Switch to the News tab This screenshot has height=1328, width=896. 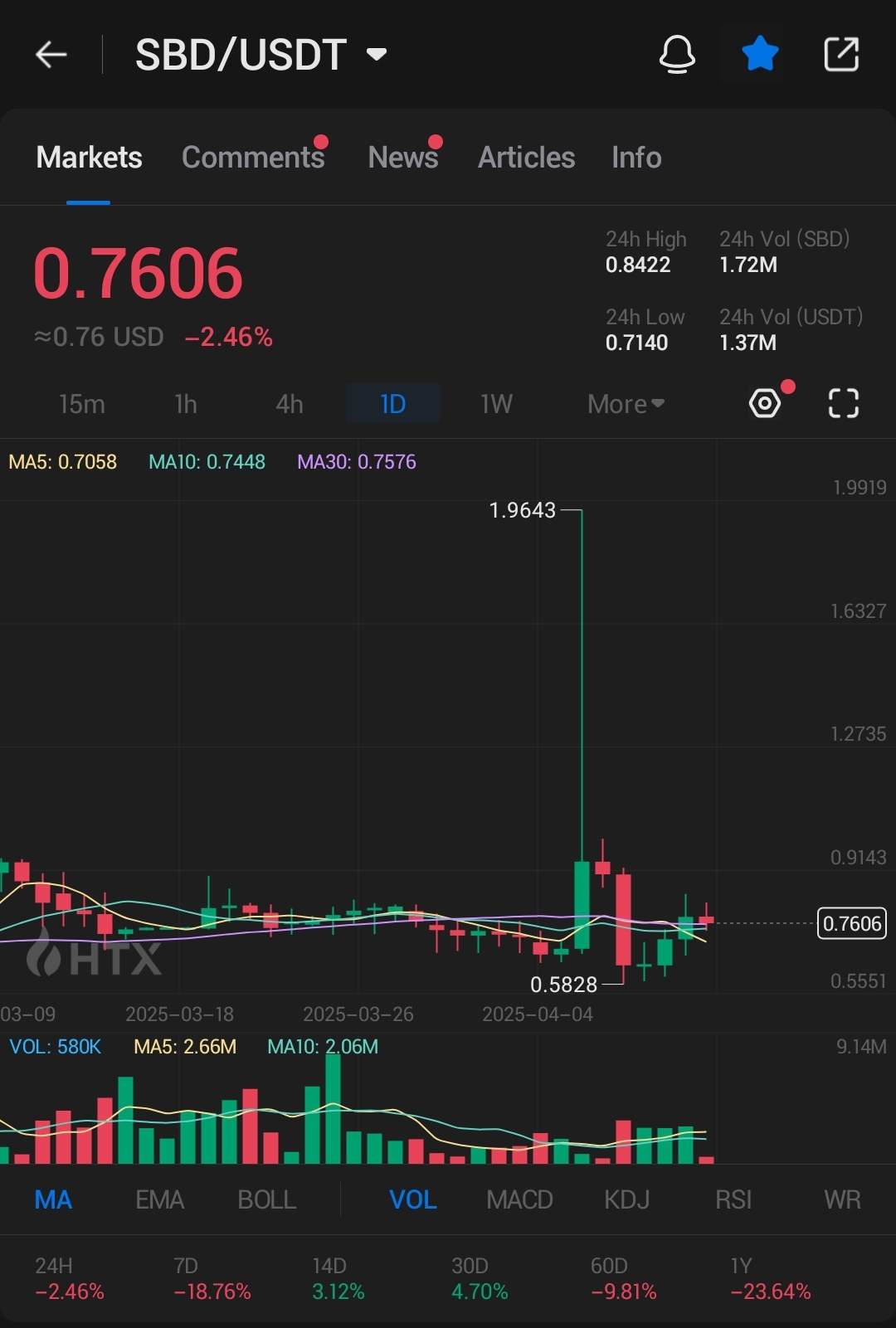click(x=403, y=157)
